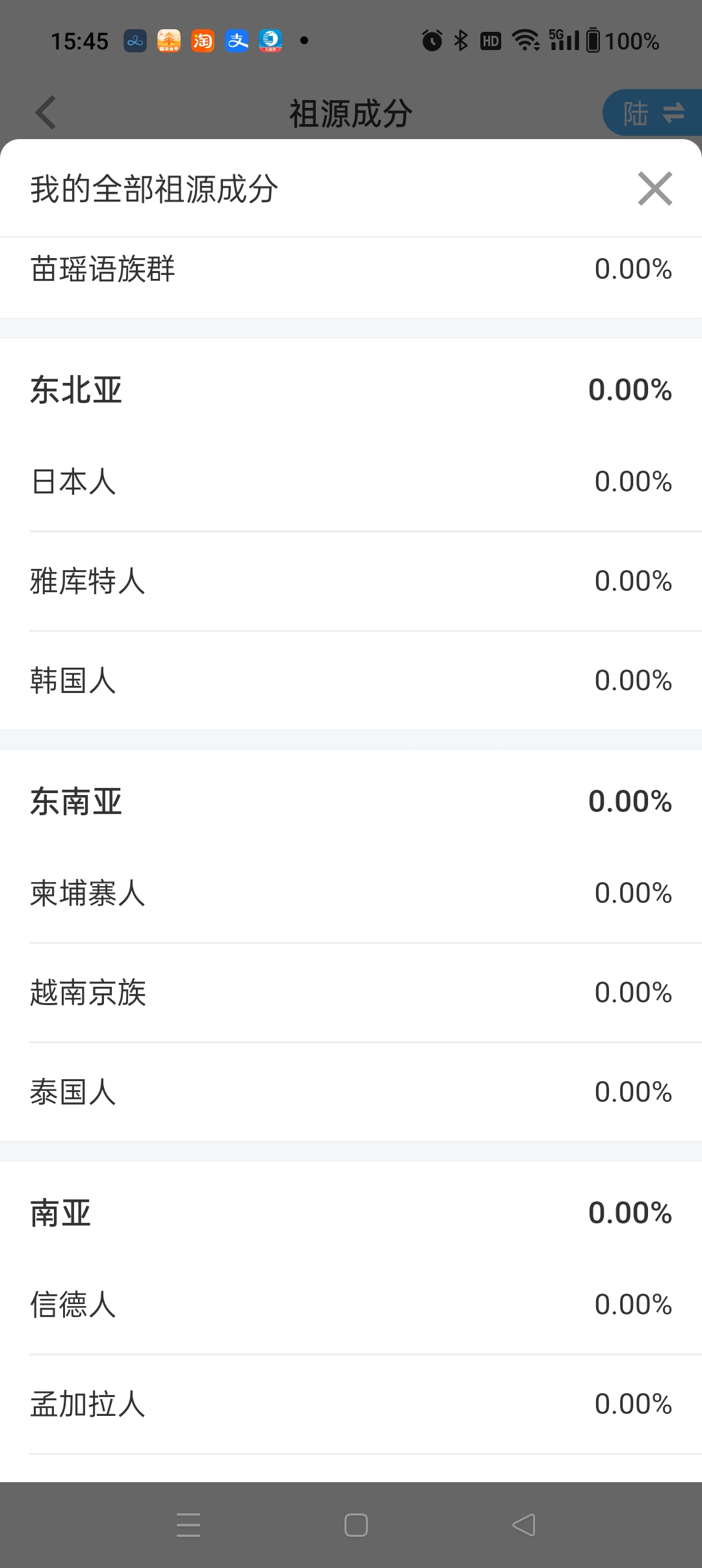Tap the system back button
Viewport: 702px width, 1568px height.
524,1524
